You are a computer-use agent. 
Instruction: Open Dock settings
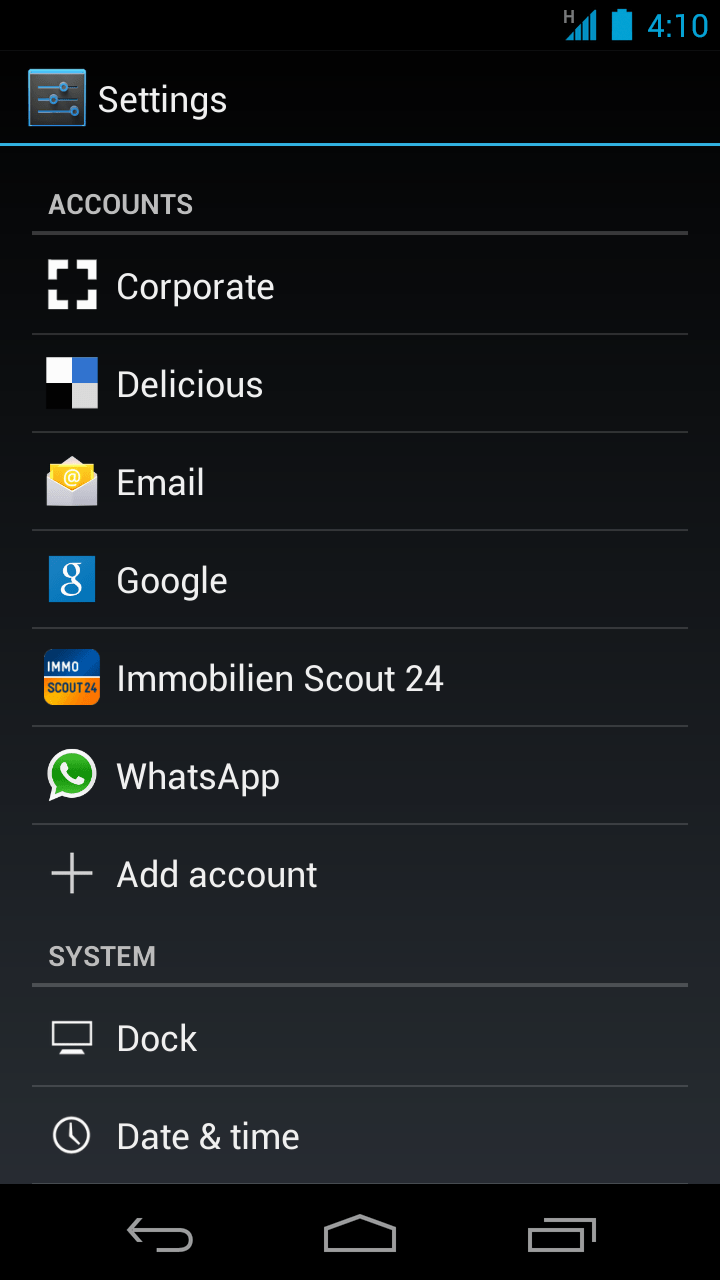point(360,1037)
